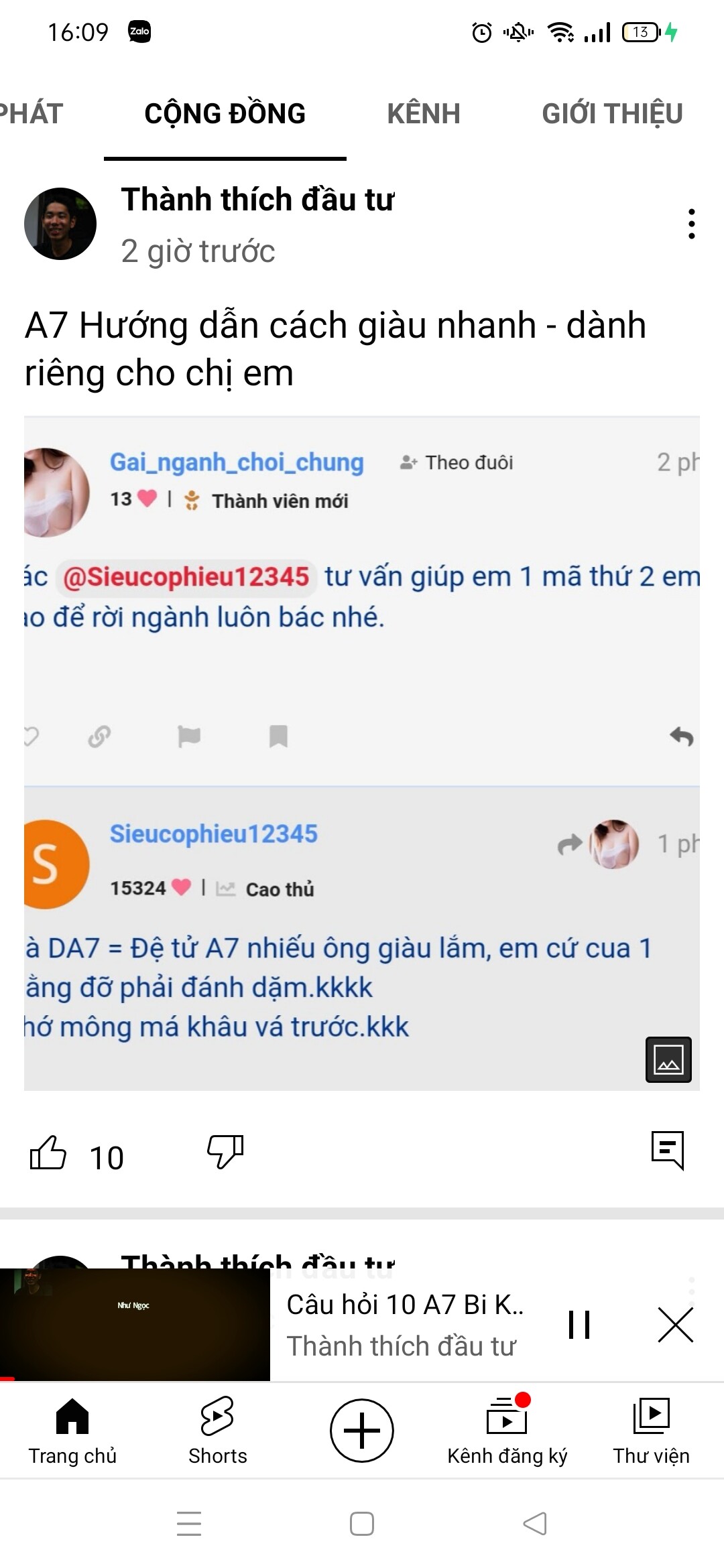The height and width of the screenshot is (1568, 724).
Task: Open overflow menu on the A7 post
Action: point(691,224)
